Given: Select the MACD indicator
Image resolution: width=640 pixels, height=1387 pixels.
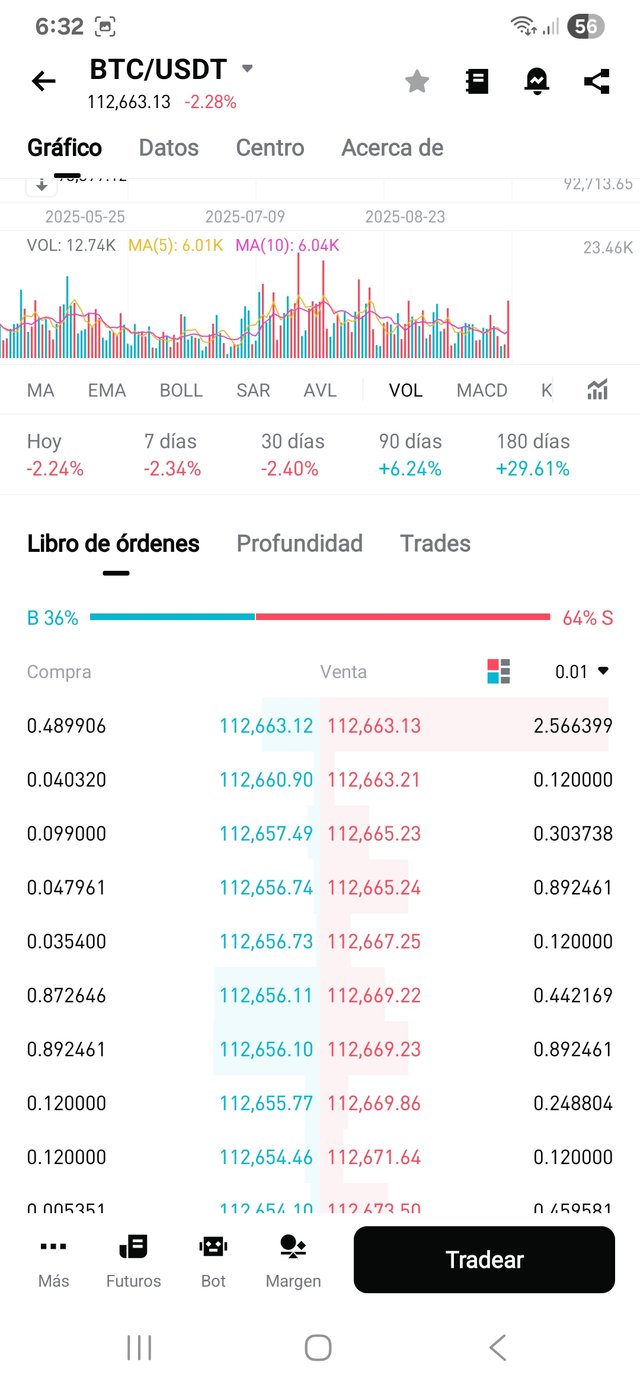Looking at the screenshot, I should (x=482, y=390).
